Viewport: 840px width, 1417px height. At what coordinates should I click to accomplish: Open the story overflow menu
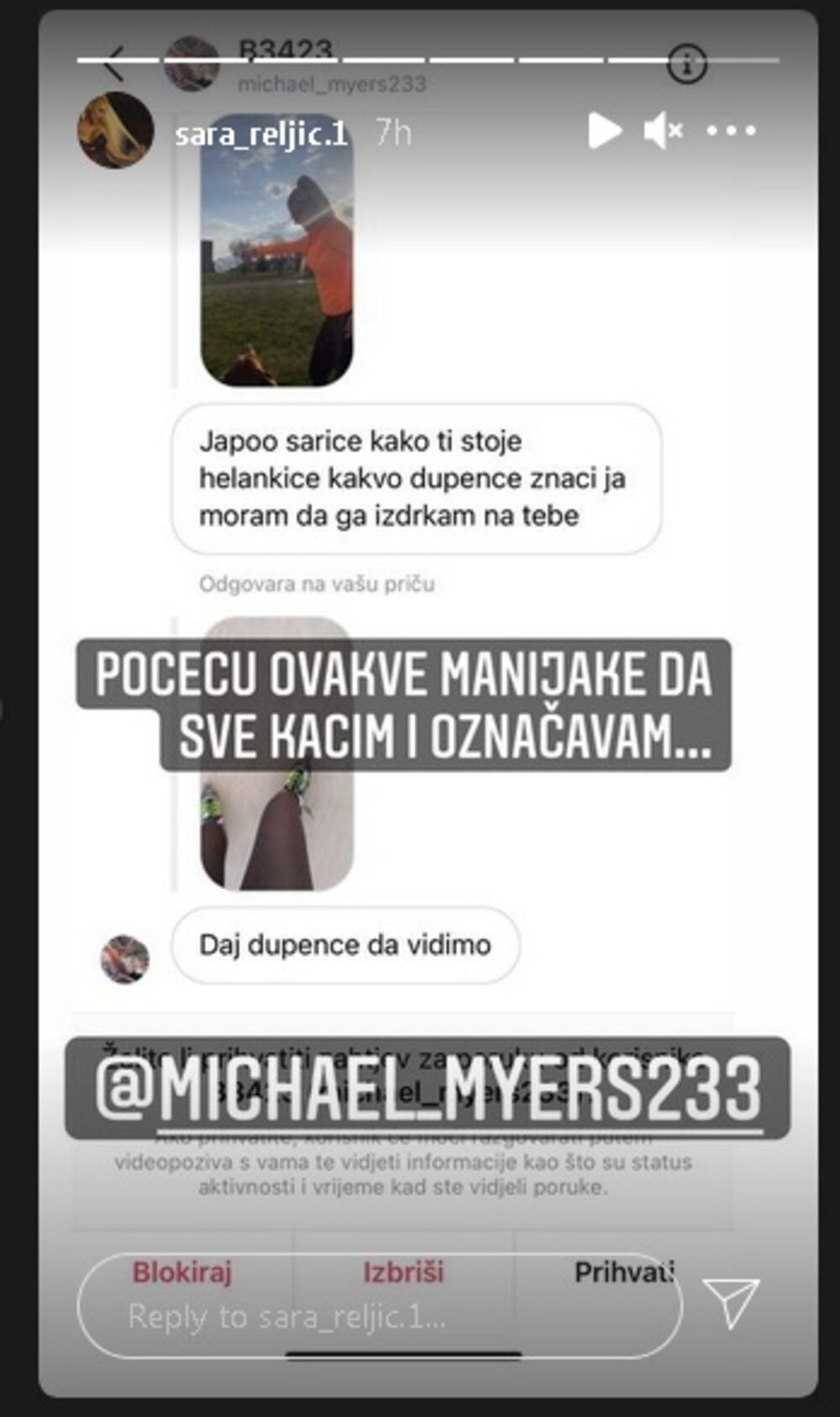click(x=731, y=131)
